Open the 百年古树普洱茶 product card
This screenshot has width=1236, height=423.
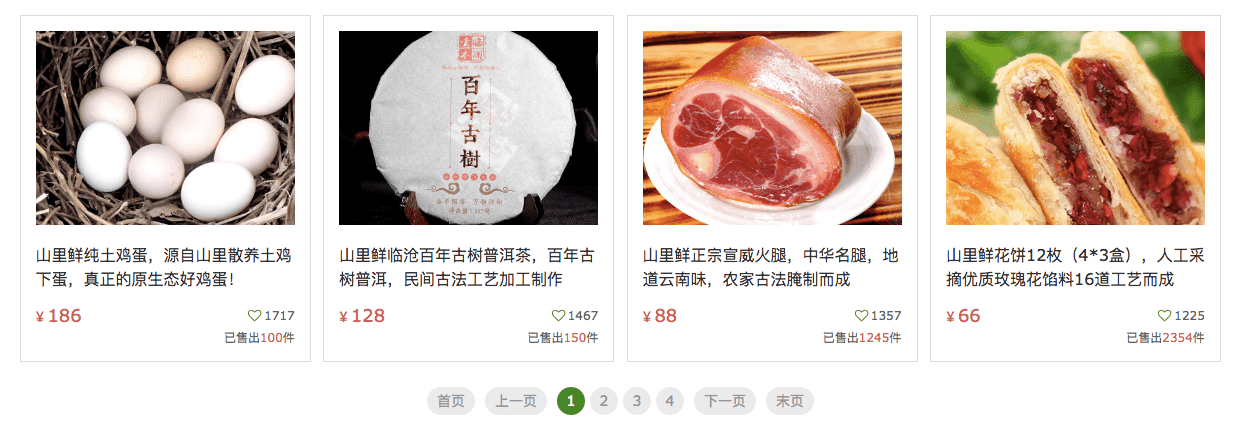coord(468,128)
